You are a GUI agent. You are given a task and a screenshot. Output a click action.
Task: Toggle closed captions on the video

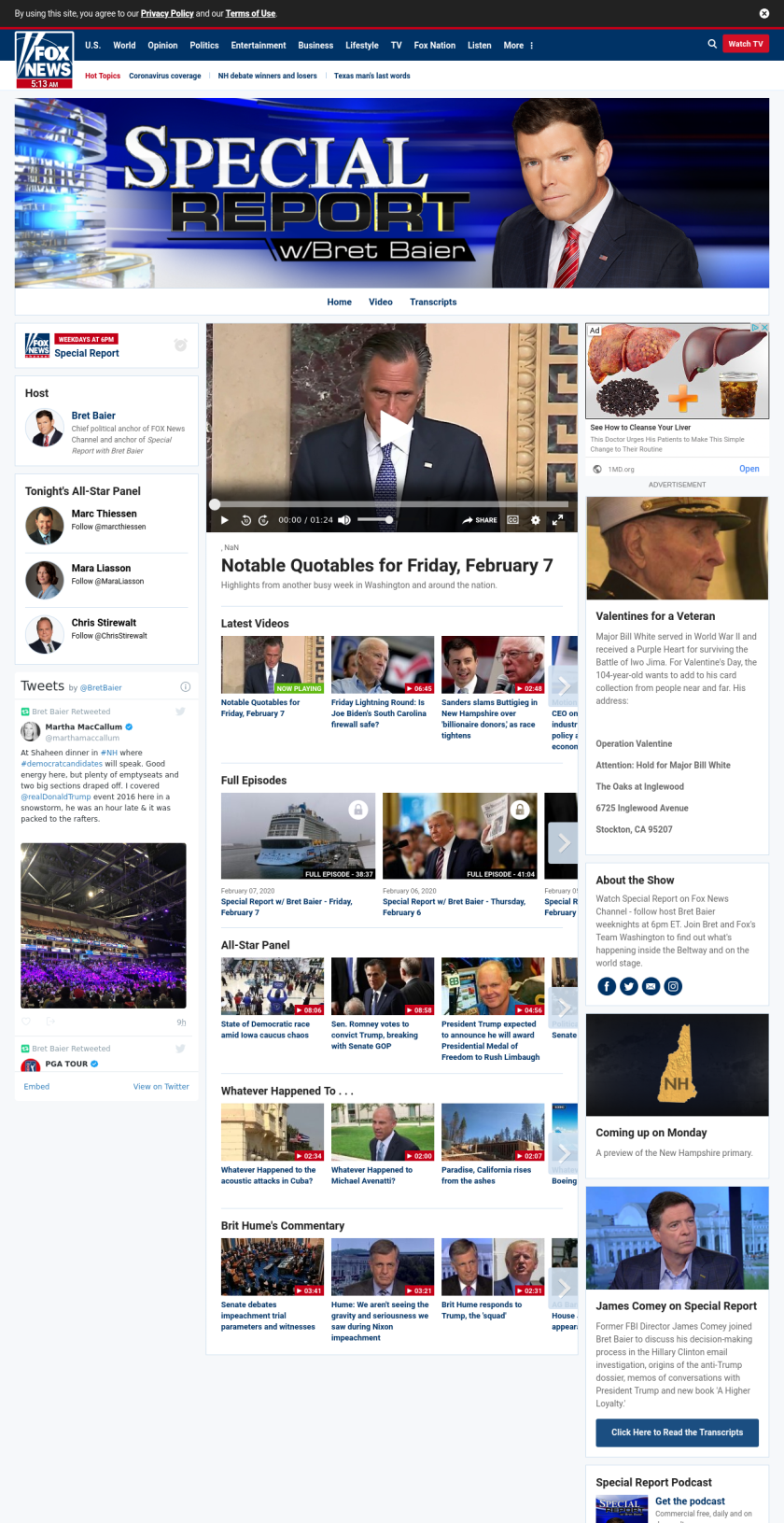512,520
